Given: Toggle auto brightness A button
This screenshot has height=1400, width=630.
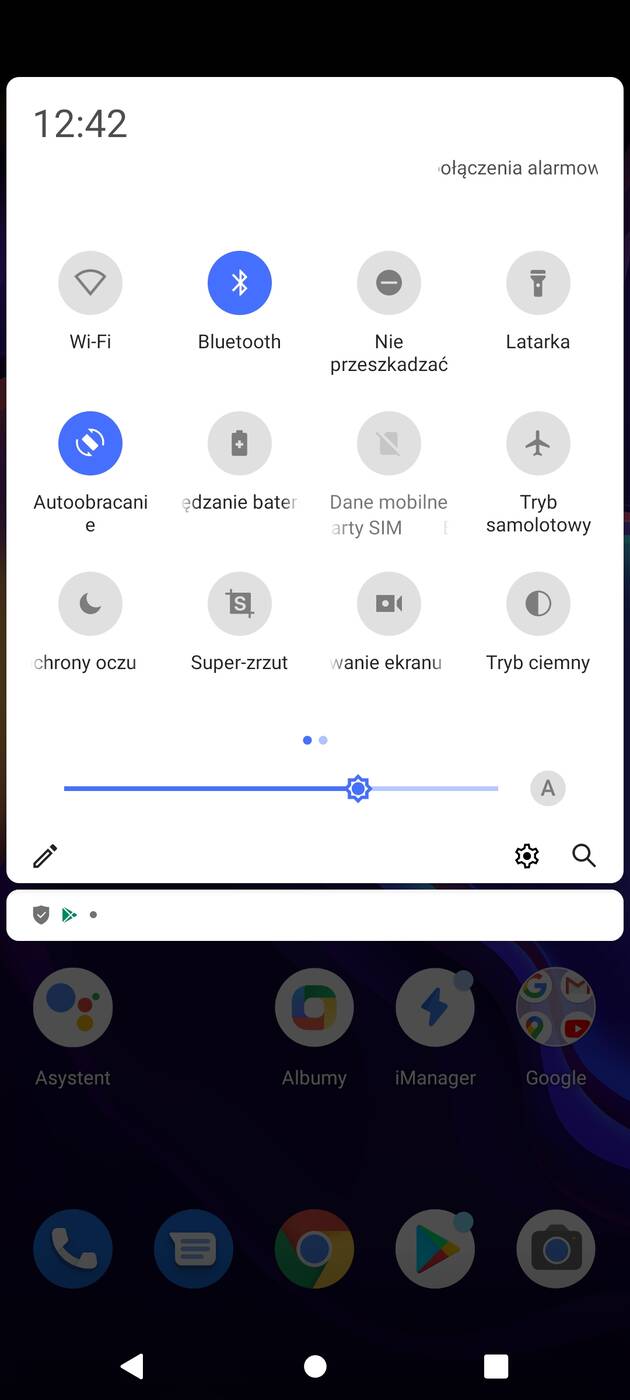Looking at the screenshot, I should tap(547, 788).
